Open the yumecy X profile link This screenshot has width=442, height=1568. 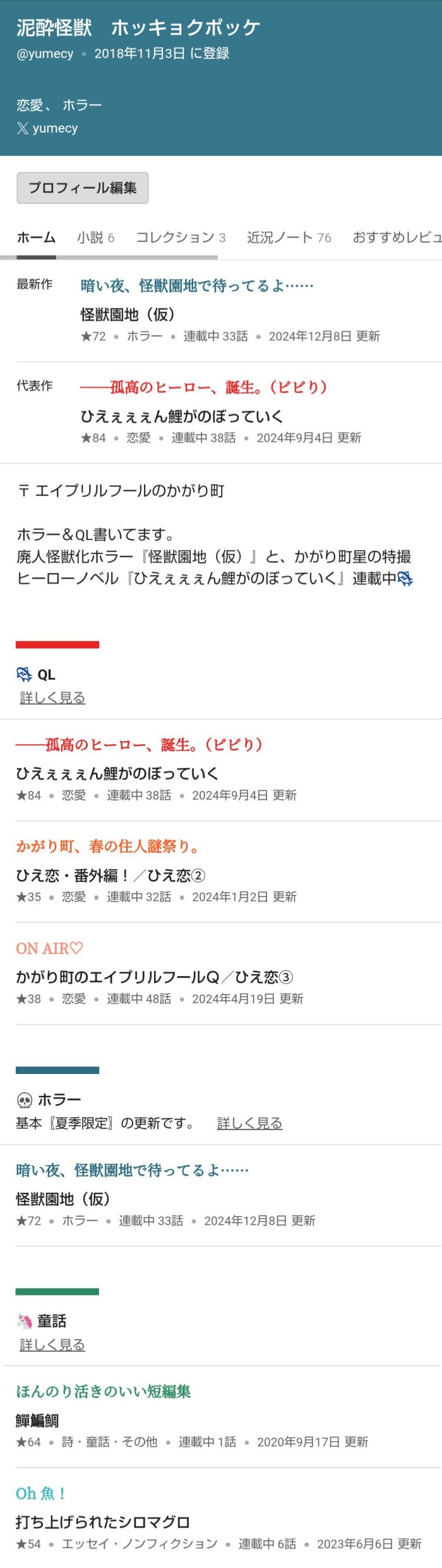click(x=48, y=128)
